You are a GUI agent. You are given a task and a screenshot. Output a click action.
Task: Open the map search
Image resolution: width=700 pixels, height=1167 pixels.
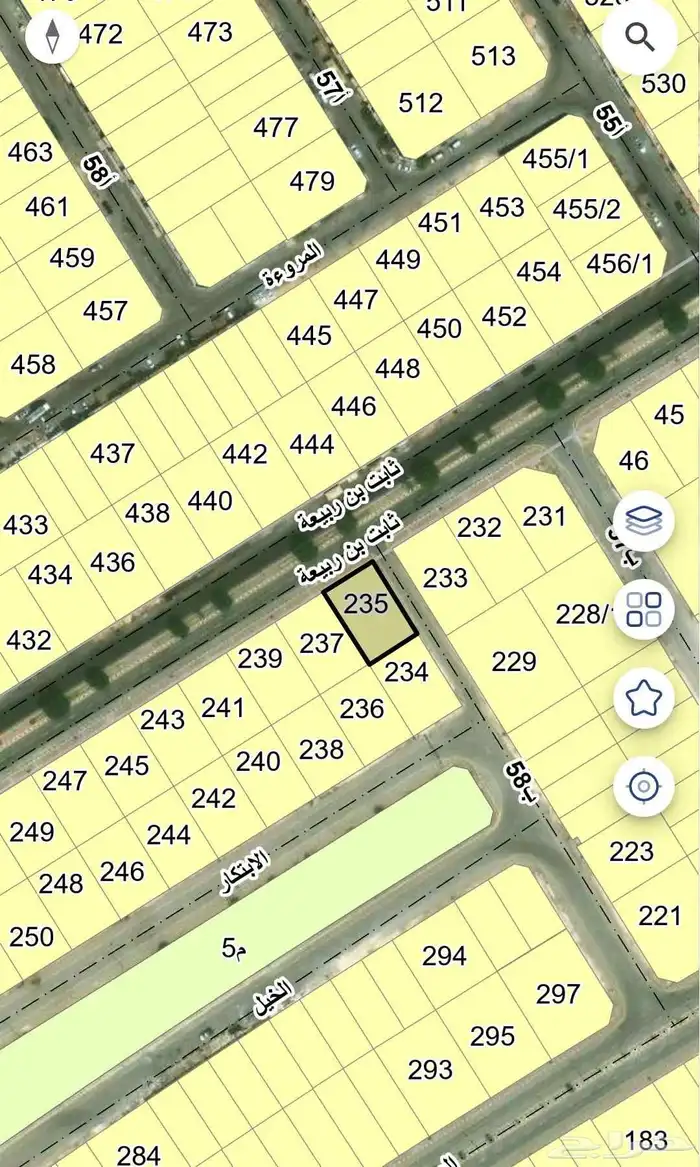(640, 38)
